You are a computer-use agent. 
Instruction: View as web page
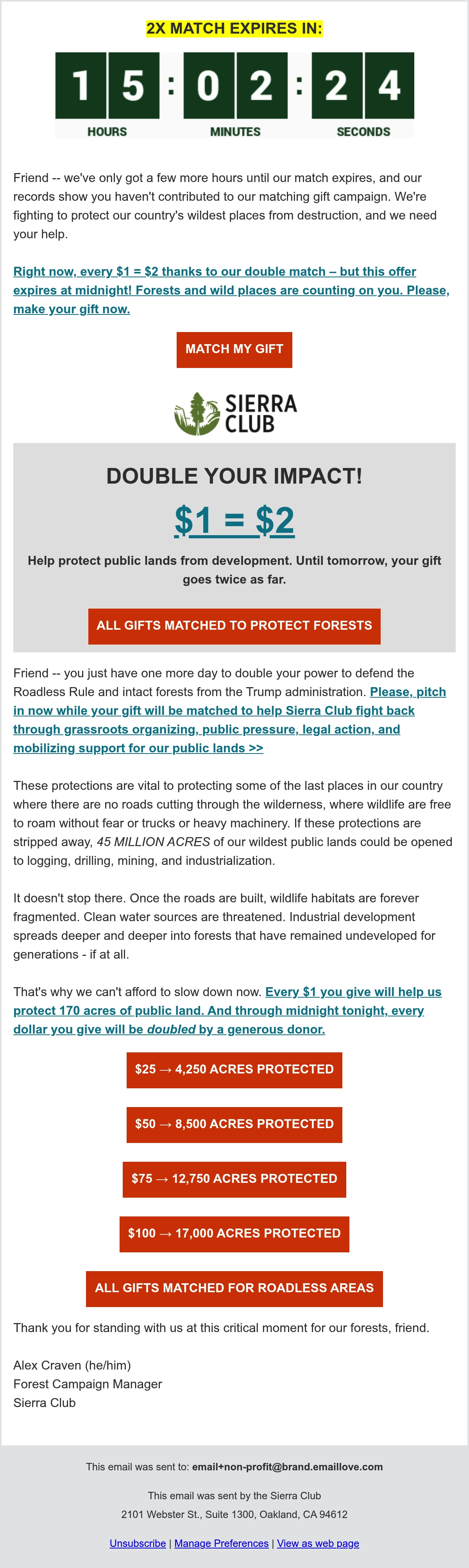318,1543
